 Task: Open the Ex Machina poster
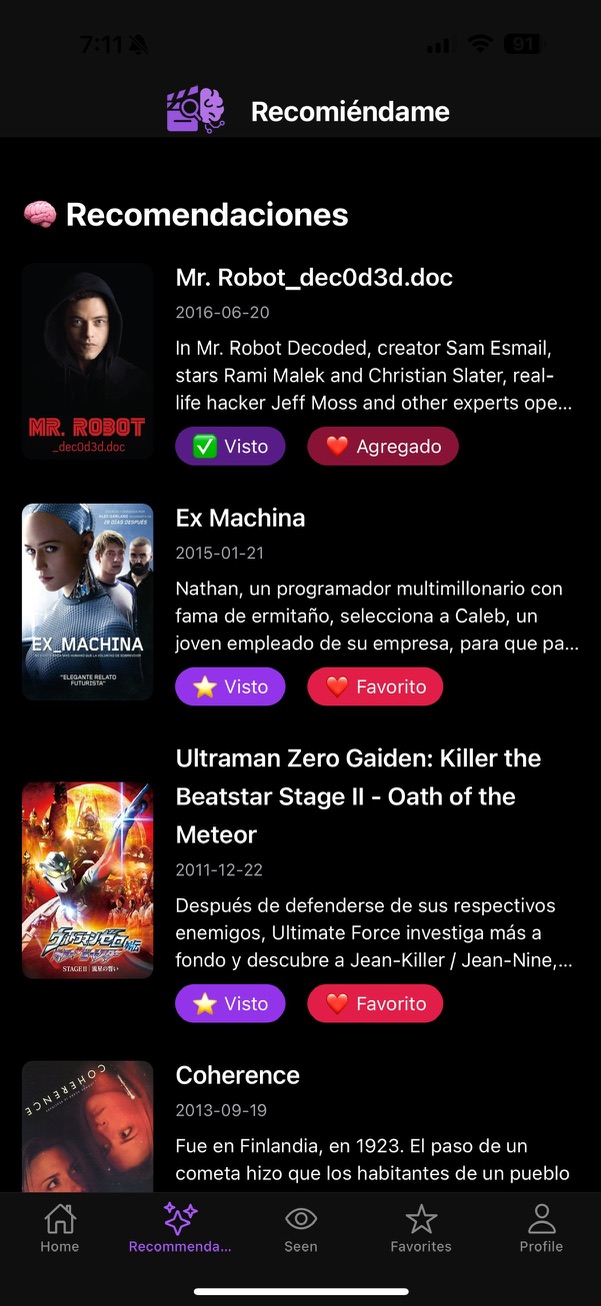click(x=88, y=601)
